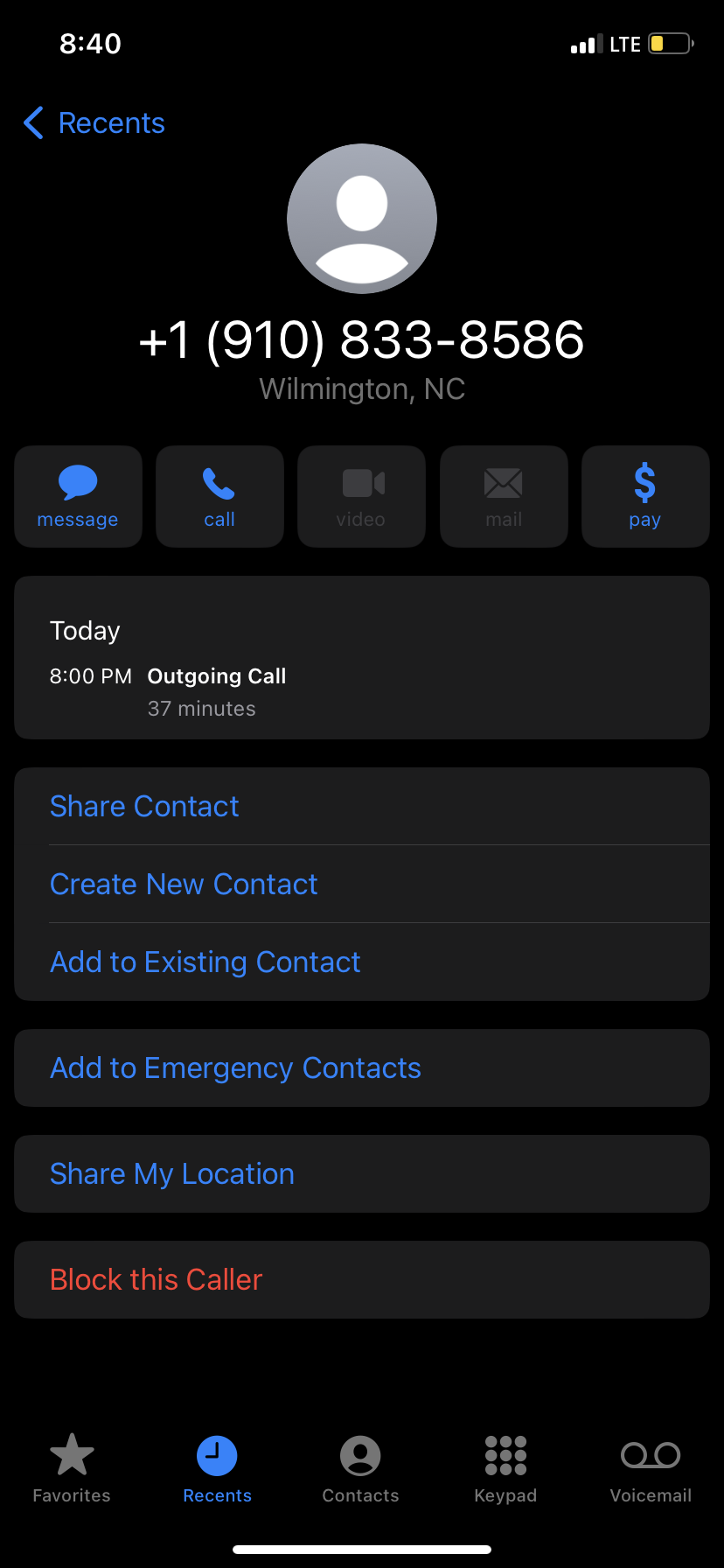Call the Wilmington number

[x=219, y=496]
